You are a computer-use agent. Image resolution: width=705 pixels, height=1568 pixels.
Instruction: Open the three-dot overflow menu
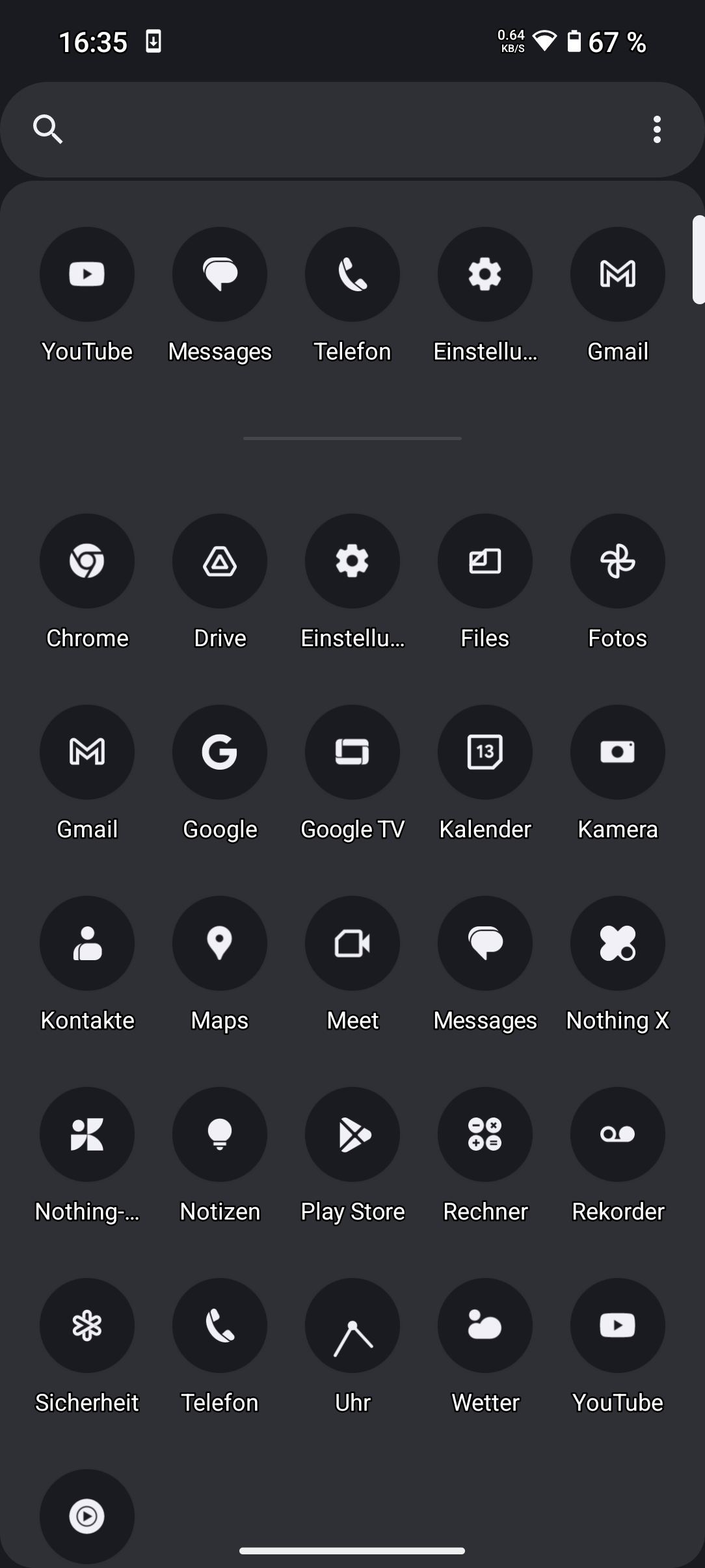(657, 129)
